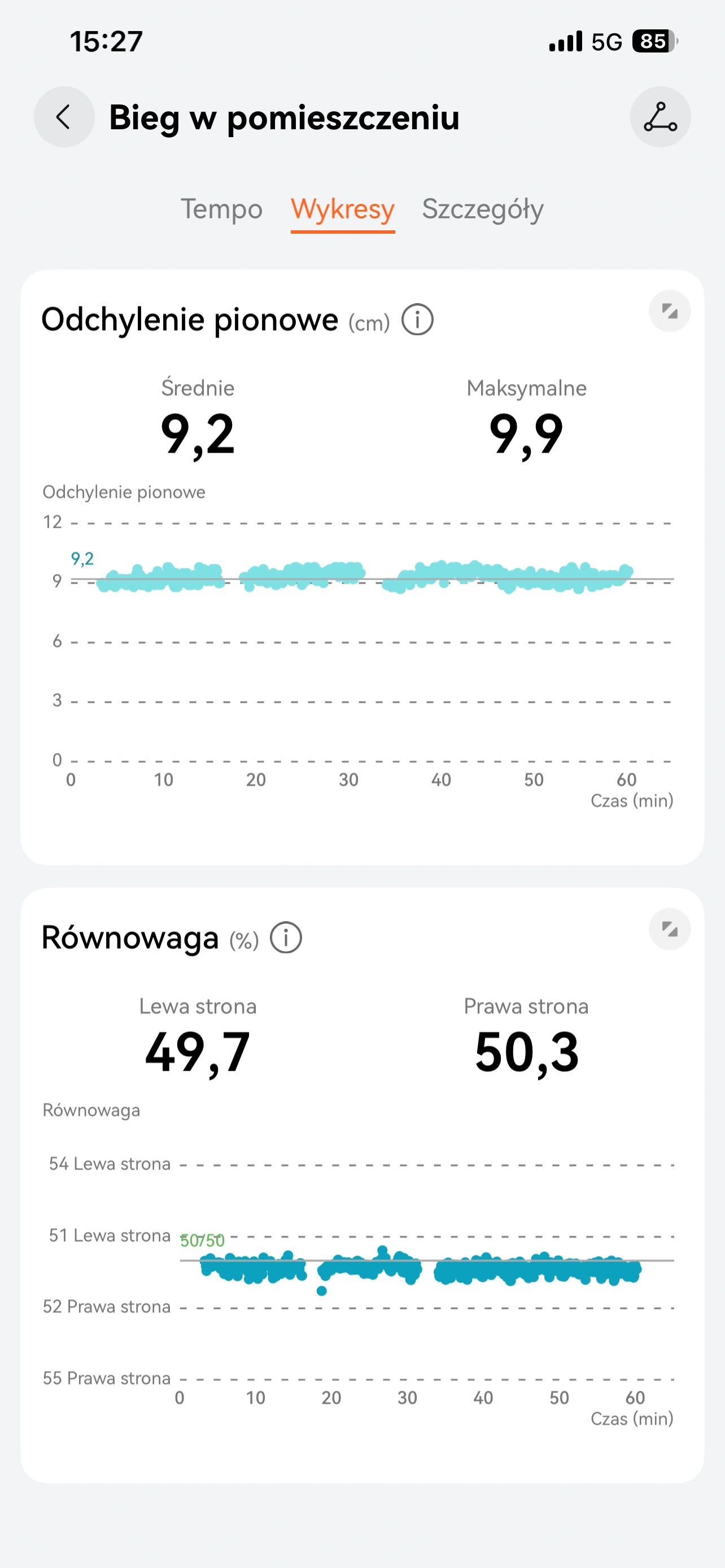Open the route share icon
The image size is (725, 1568).
(x=660, y=117)
